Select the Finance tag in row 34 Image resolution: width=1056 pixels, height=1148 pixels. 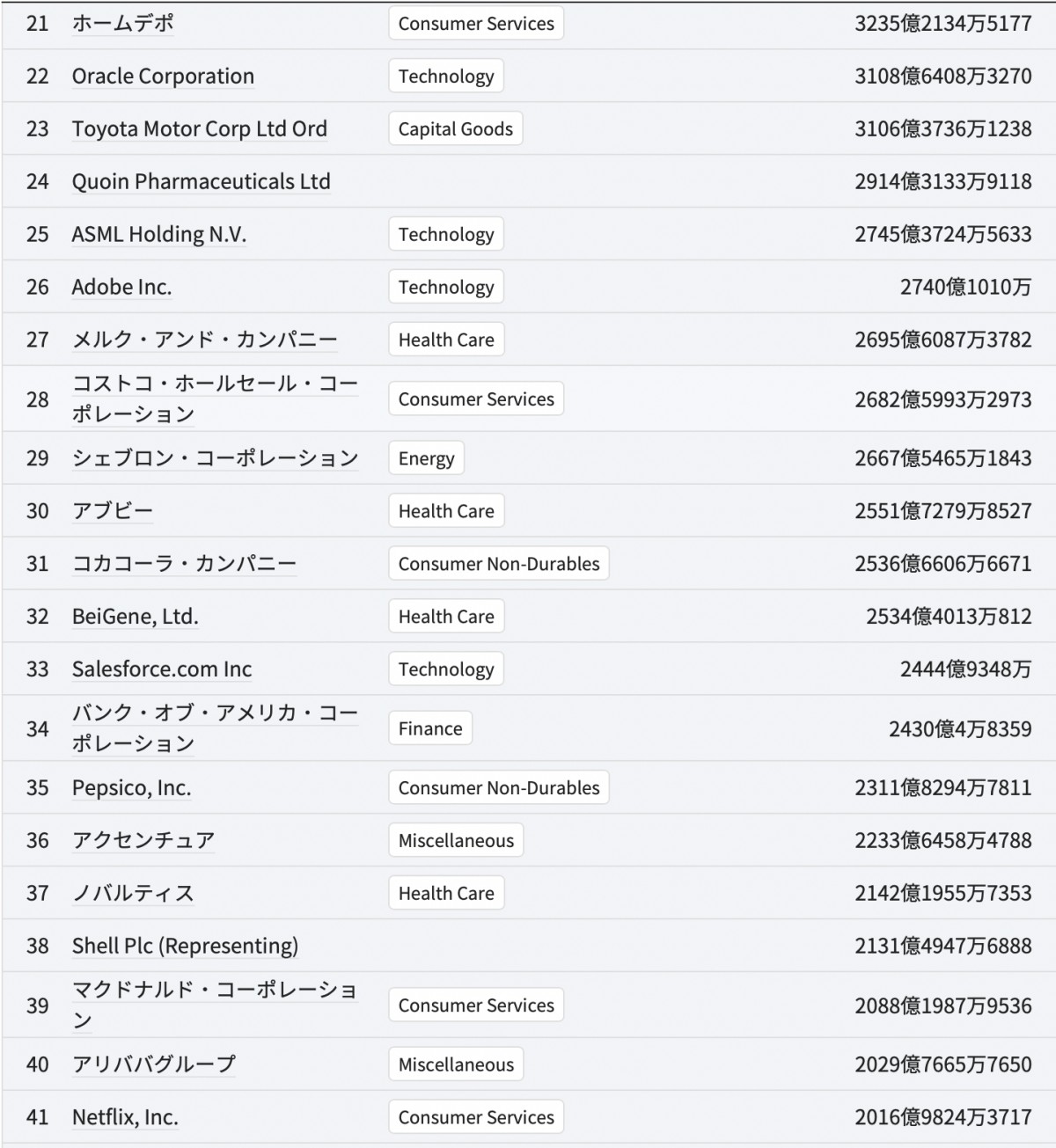(429, 728)
